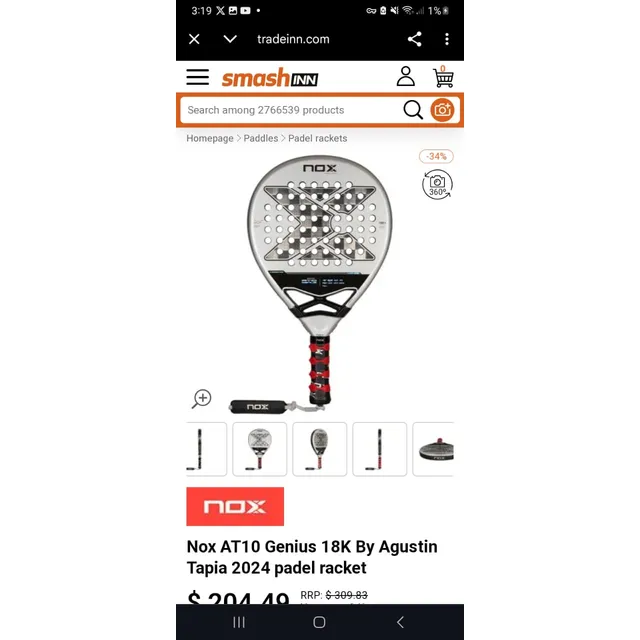The height and width of the screenshot is (640, 640).
Task: Open the shopping cart
Action: [443, 77]
